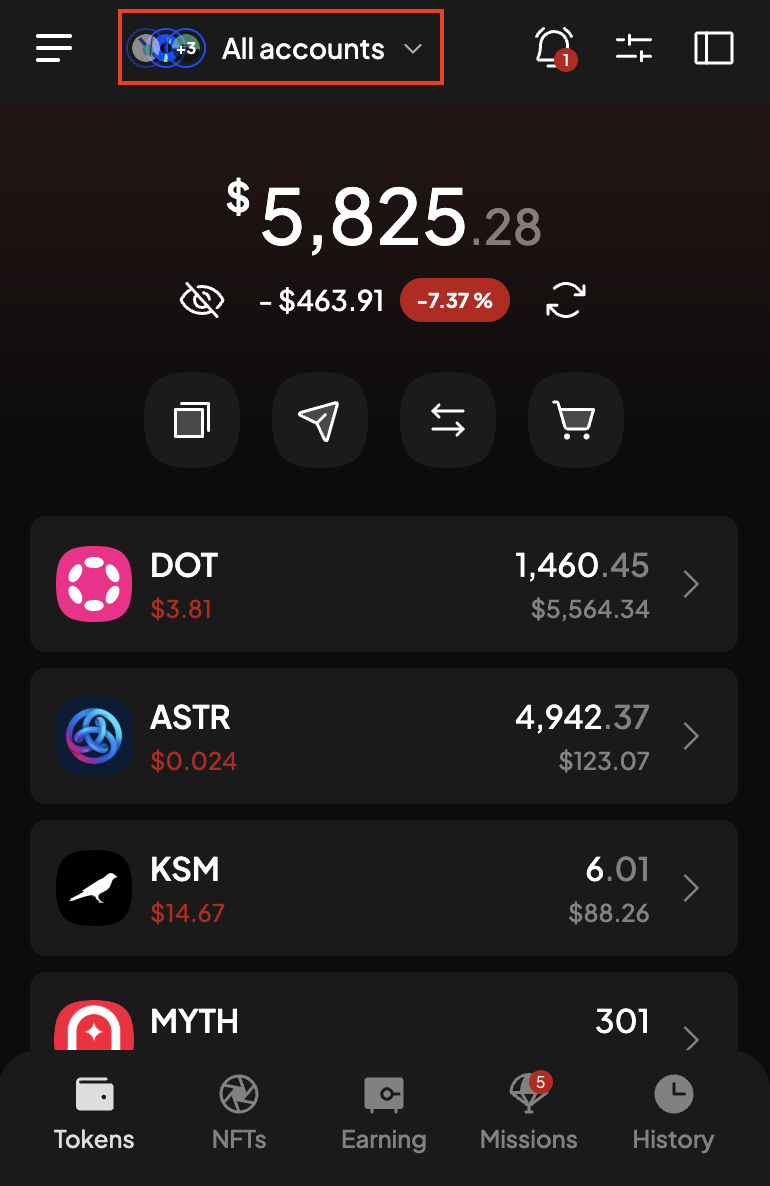This screenshot has height=1186, width=770.
Task: Open the DOT token details
Action: (384, 585)
